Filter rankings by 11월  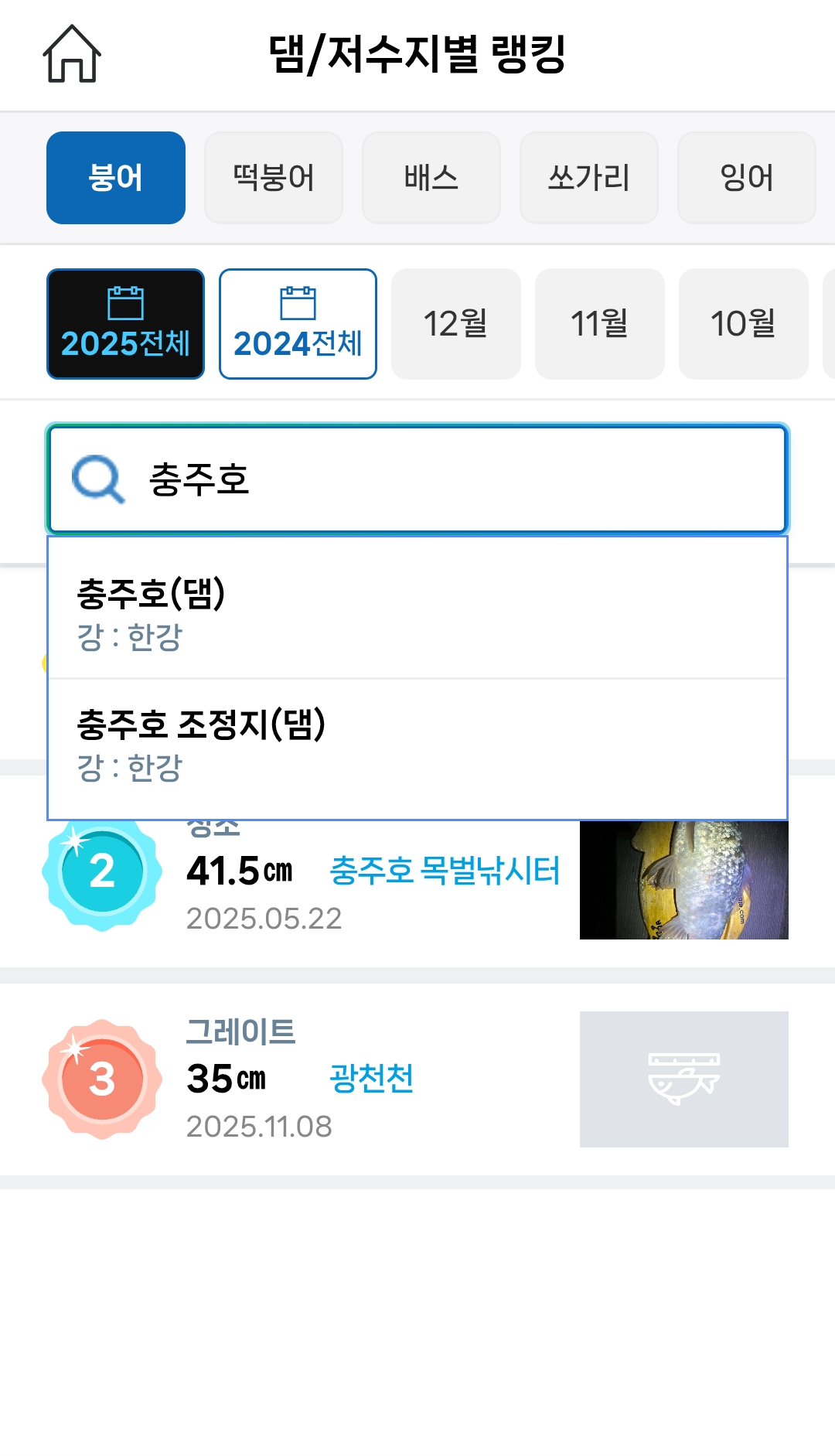click(x=600, y=324)
